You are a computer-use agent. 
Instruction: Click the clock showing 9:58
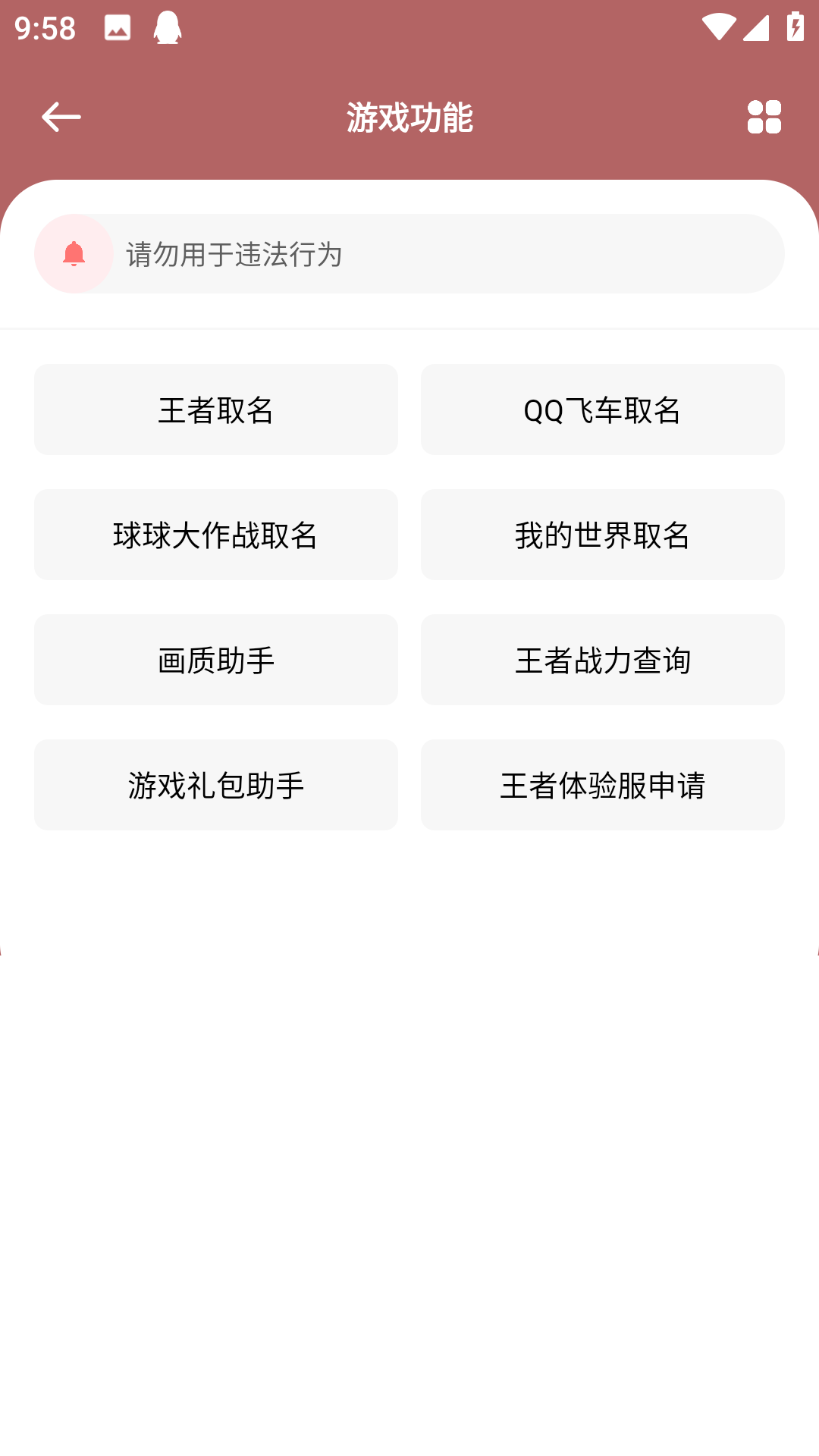45,30
